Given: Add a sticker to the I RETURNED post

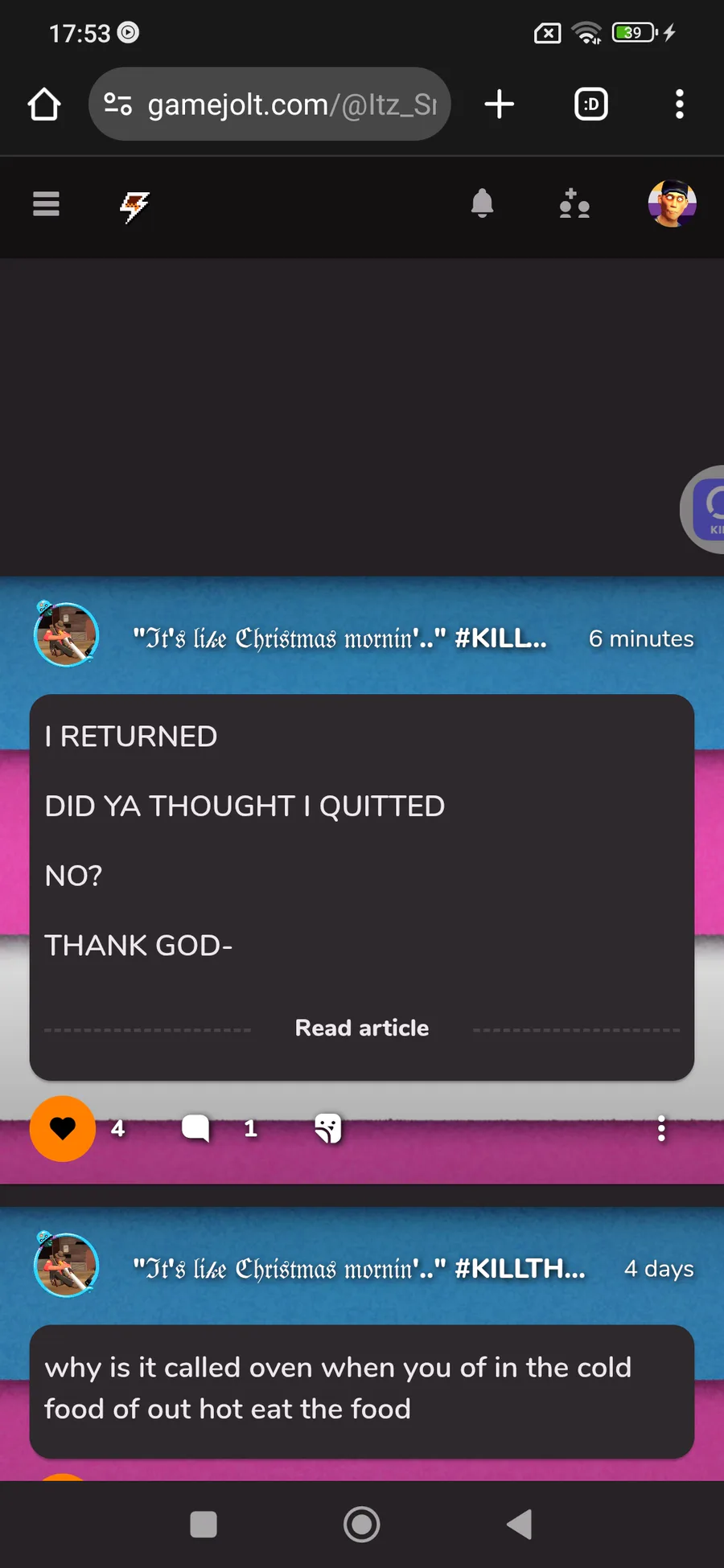Looking at the screenshot, I should [328, 1129].
